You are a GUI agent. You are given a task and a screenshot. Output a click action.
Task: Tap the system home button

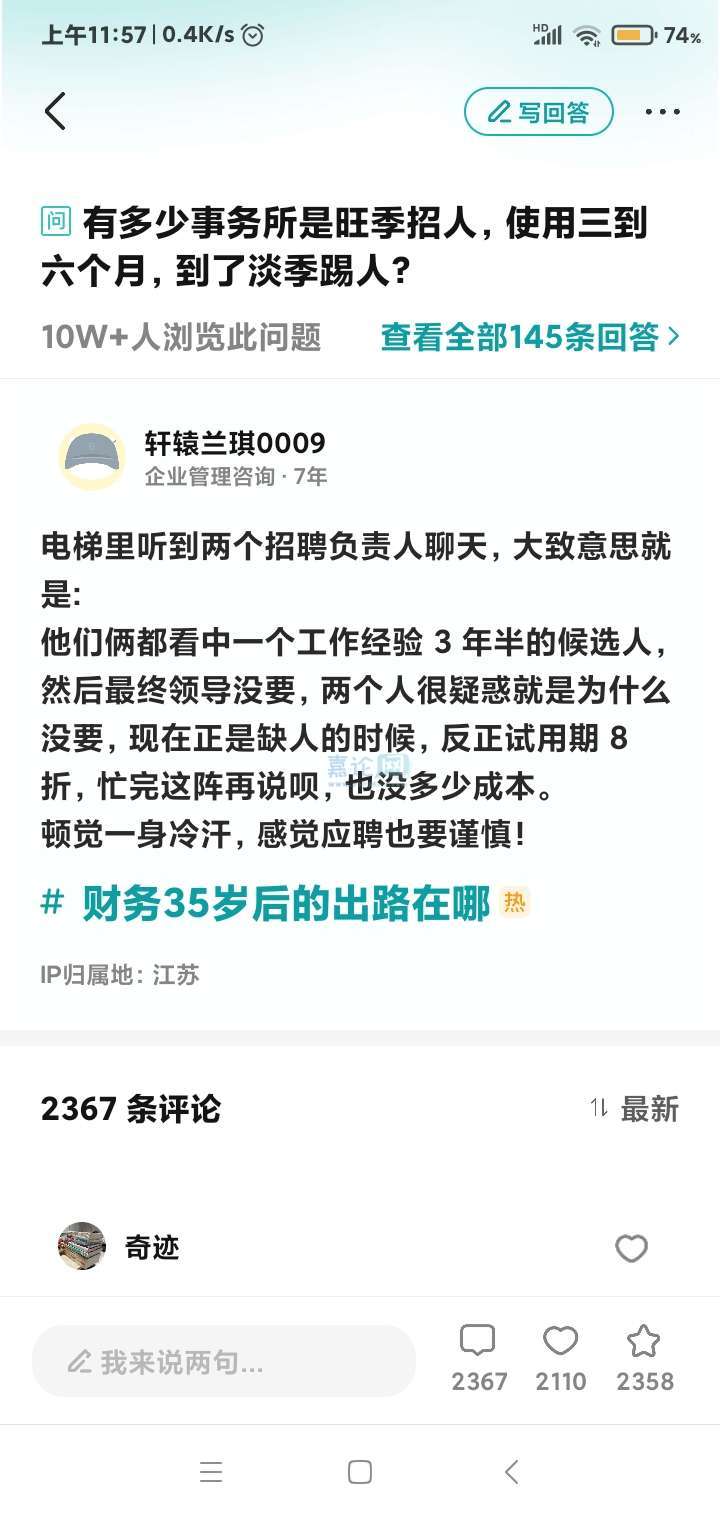[360, 1472]
